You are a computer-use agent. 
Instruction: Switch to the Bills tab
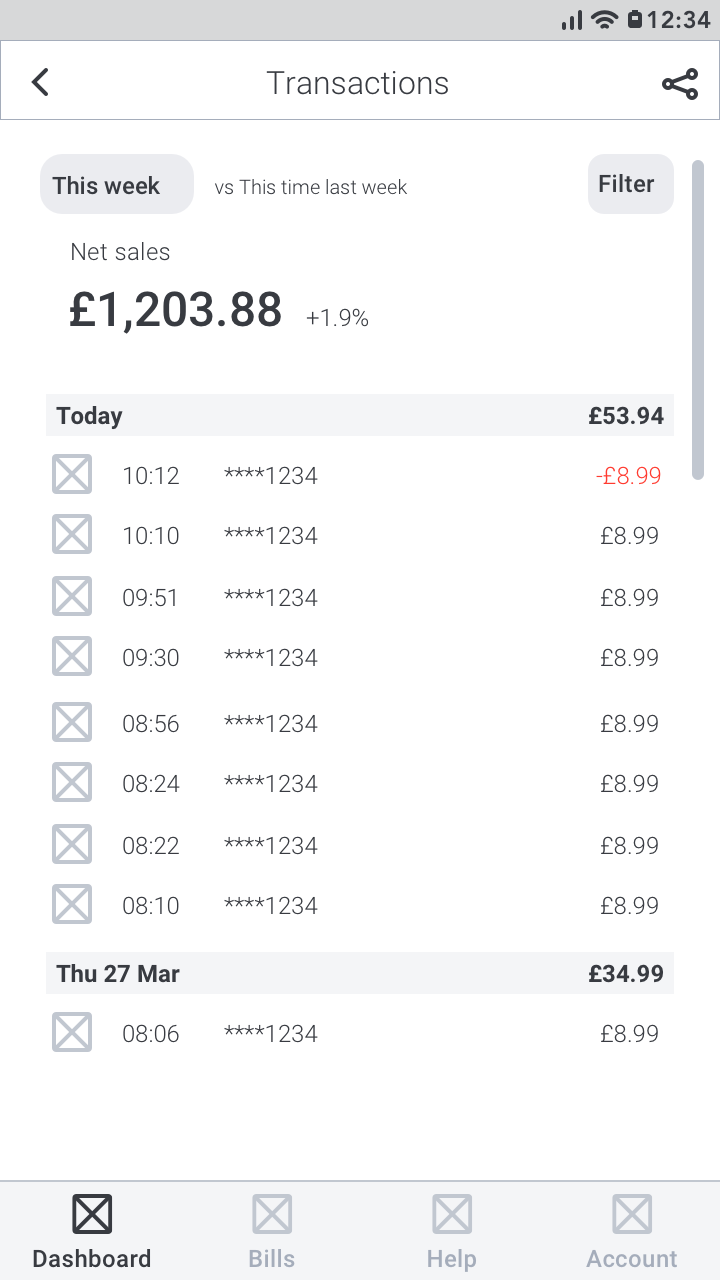[272, 1232]
